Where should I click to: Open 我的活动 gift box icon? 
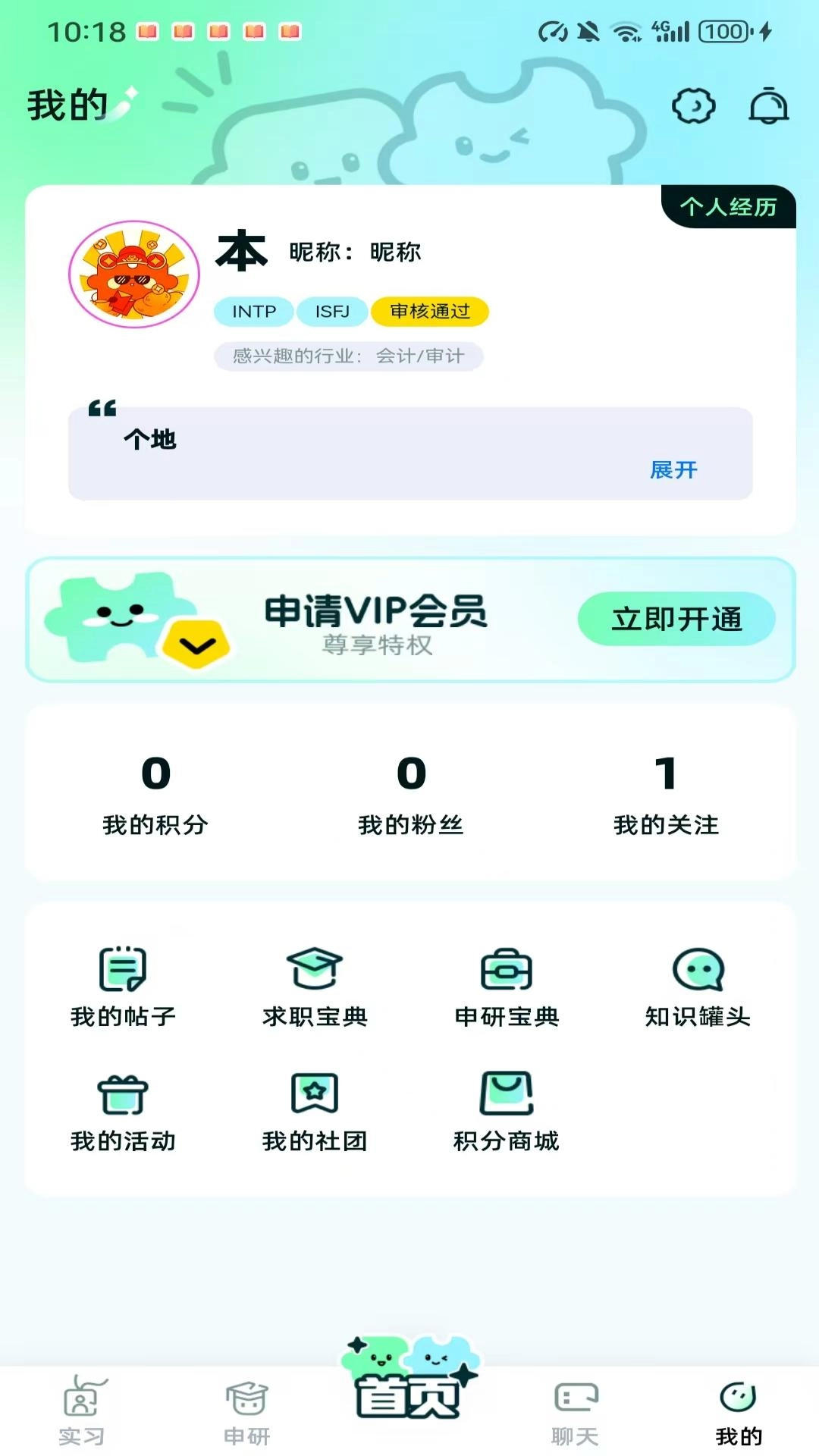(x=124, y=1092)
